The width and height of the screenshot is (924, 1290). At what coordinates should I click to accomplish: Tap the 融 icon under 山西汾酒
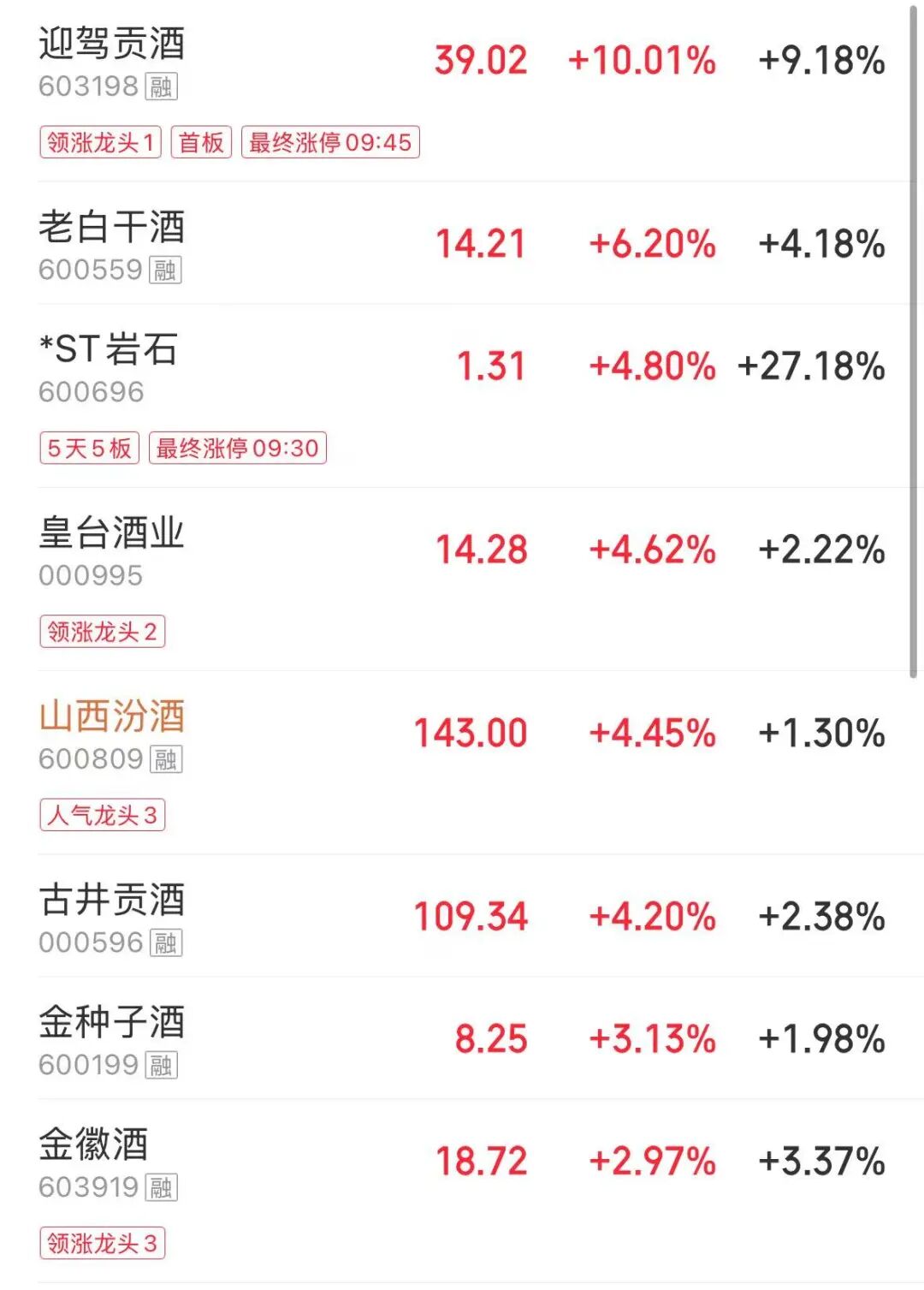pos(164,759)
